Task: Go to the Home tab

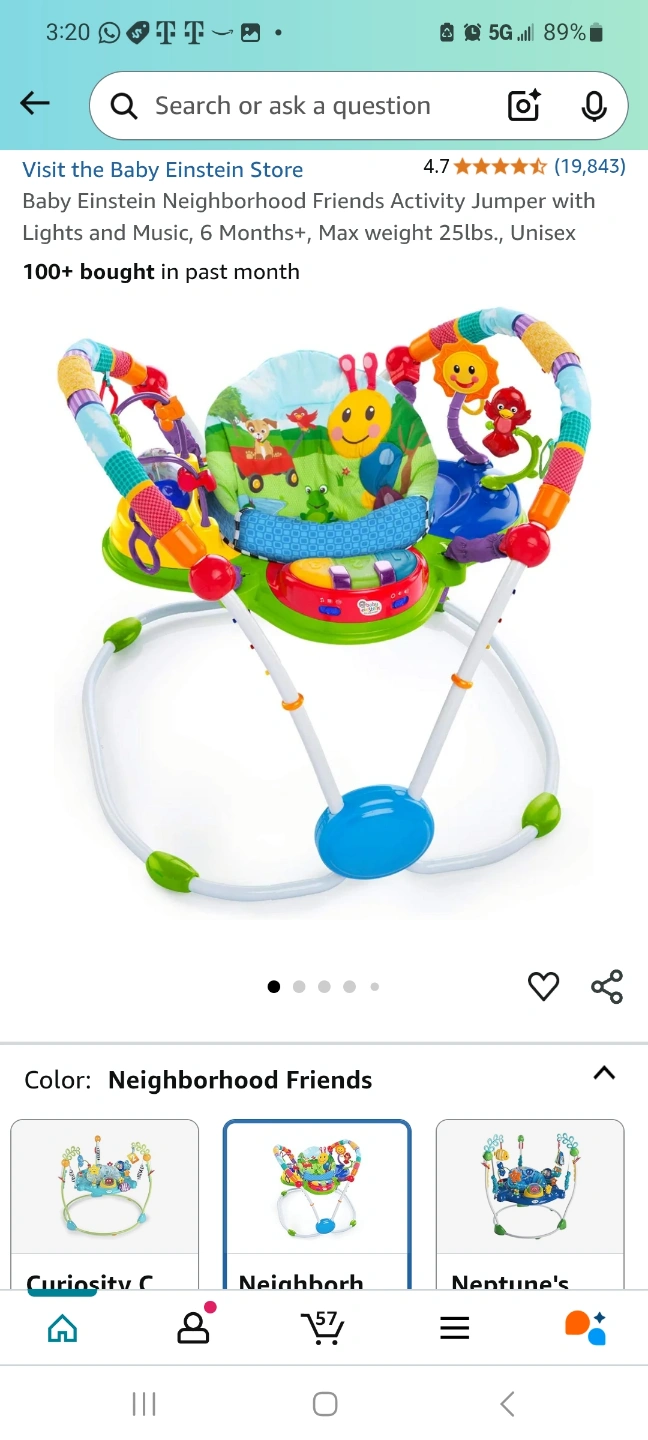Action: tap(62, 1327)
